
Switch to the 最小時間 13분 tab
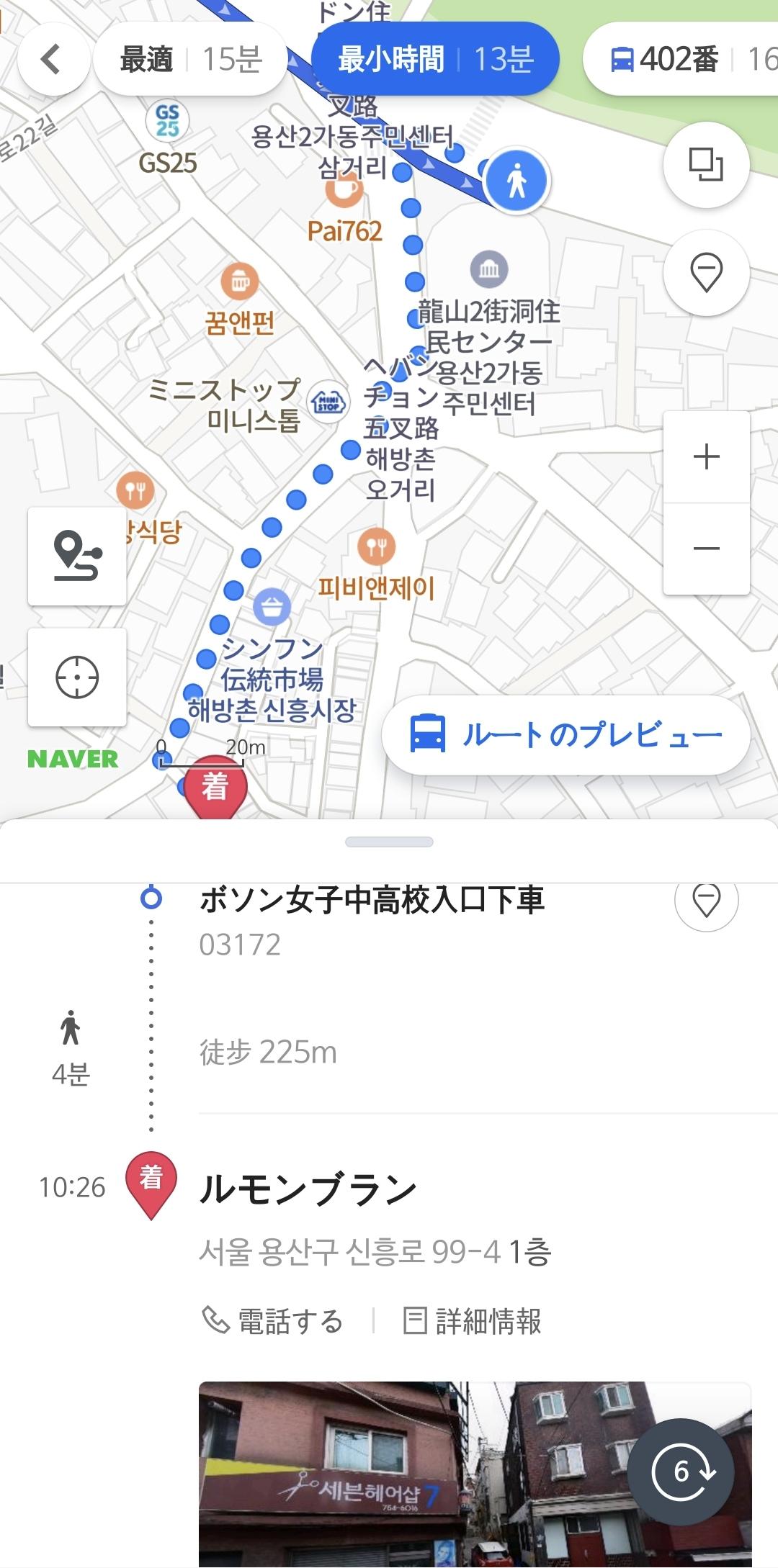(x=437, y=59)
